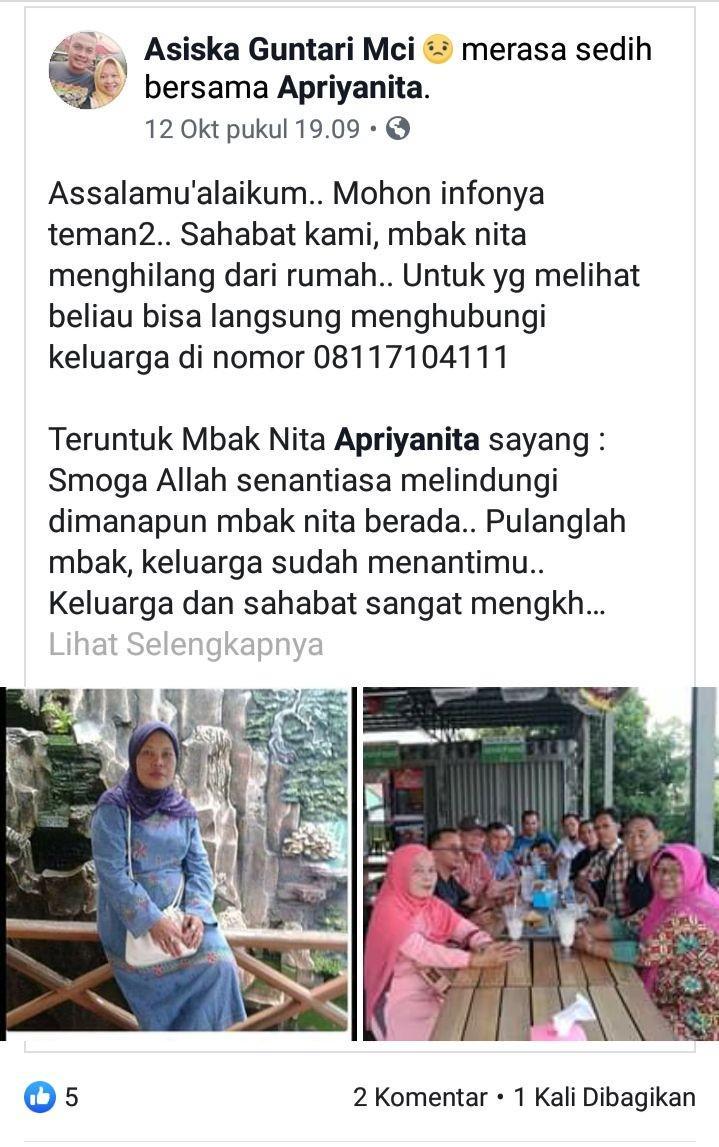Open the photo of the woman in blue dress
This screenshot has height=1147, width=719.
tap(177, 863)
